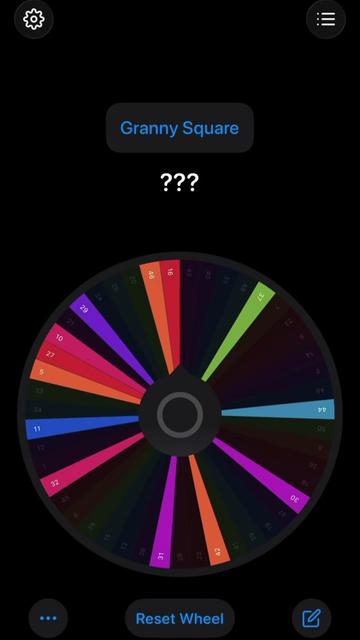Open the settings gear
Screen dimensions: 360x640
coord(34,19)
